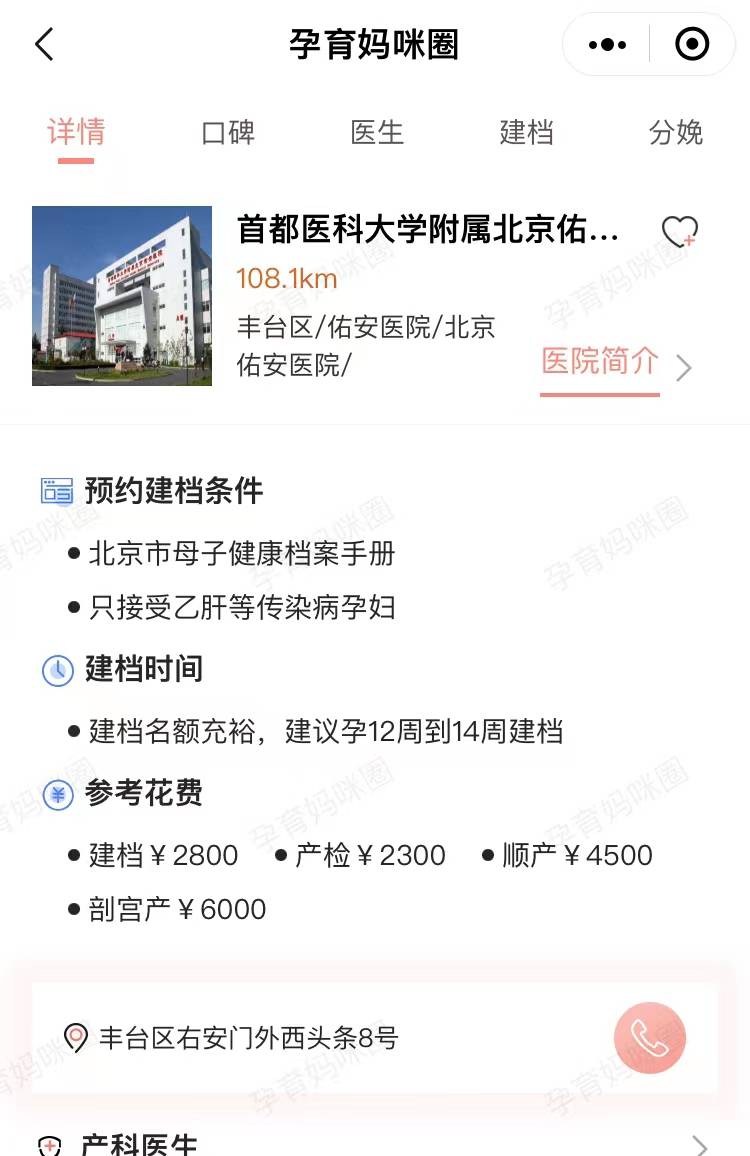View the hospital photo thumbnail
Viewport: 750px width, 1156px height.
[122, 296]
